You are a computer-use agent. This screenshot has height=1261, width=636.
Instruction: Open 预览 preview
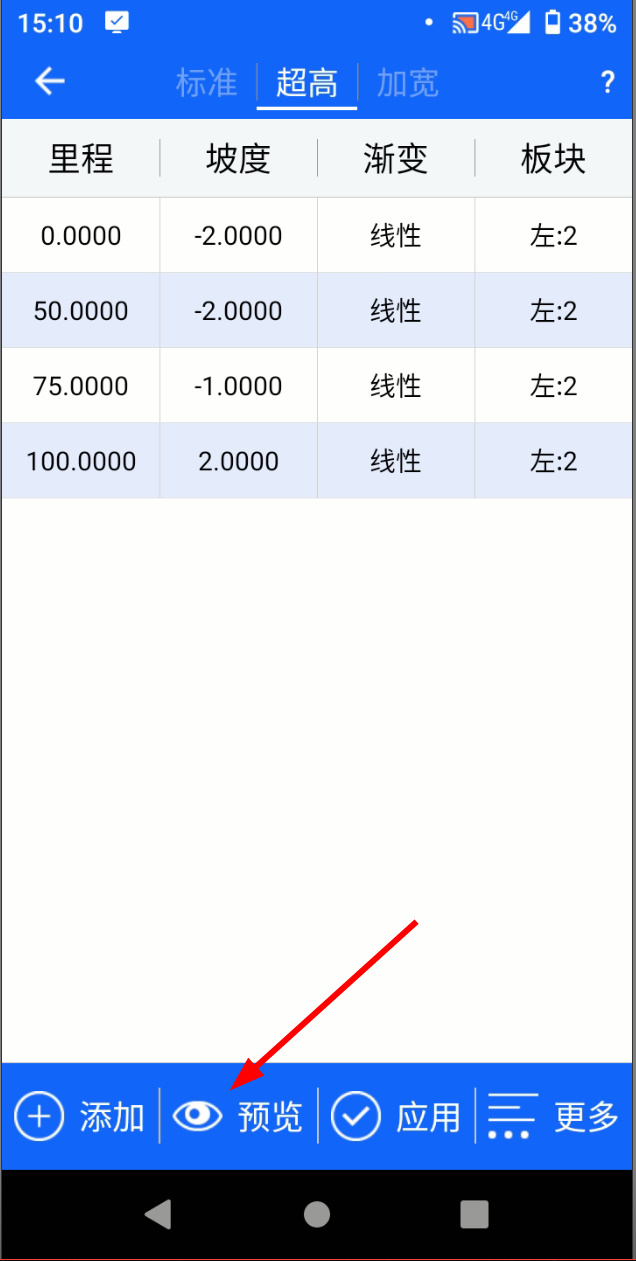(x=238, y=1116)
